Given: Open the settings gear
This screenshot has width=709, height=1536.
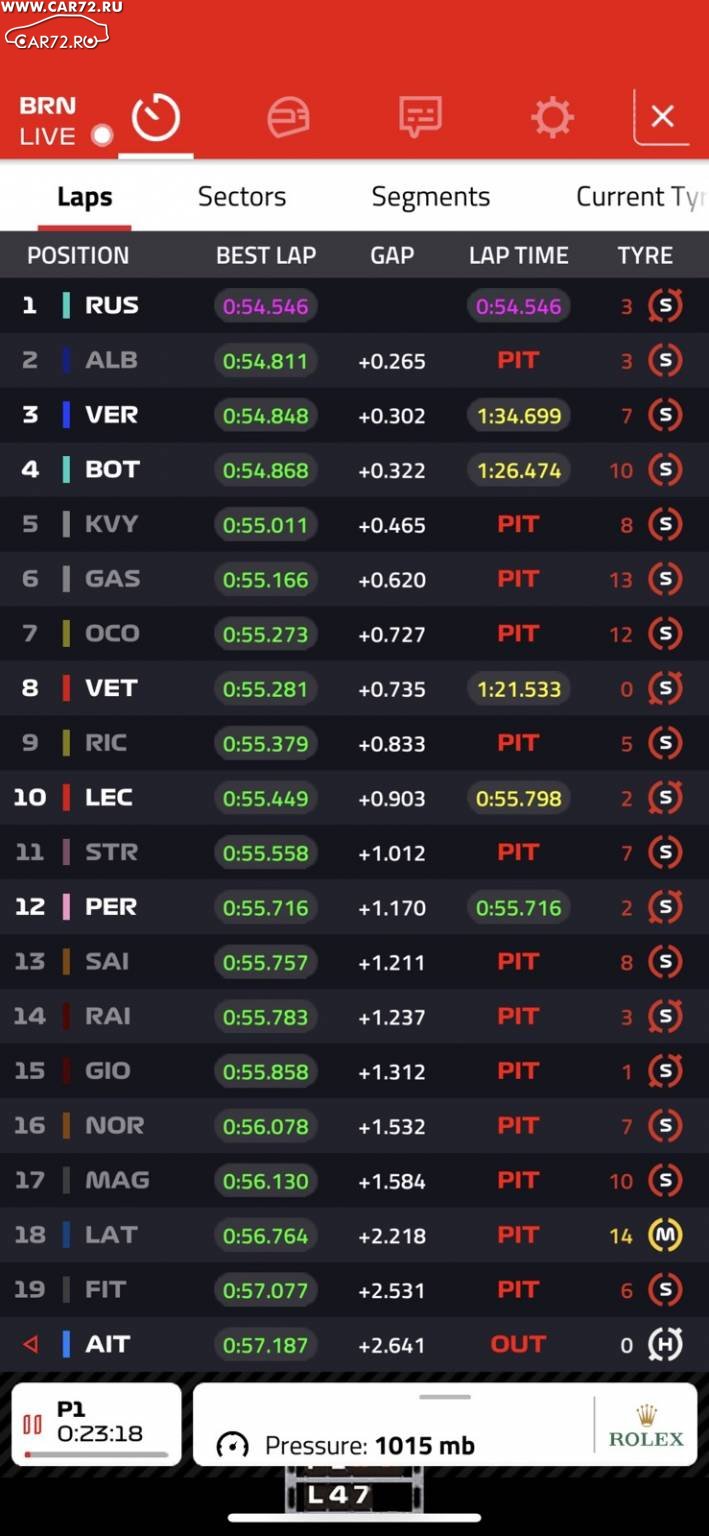Looking at the screenshot, I should (552, 117).
